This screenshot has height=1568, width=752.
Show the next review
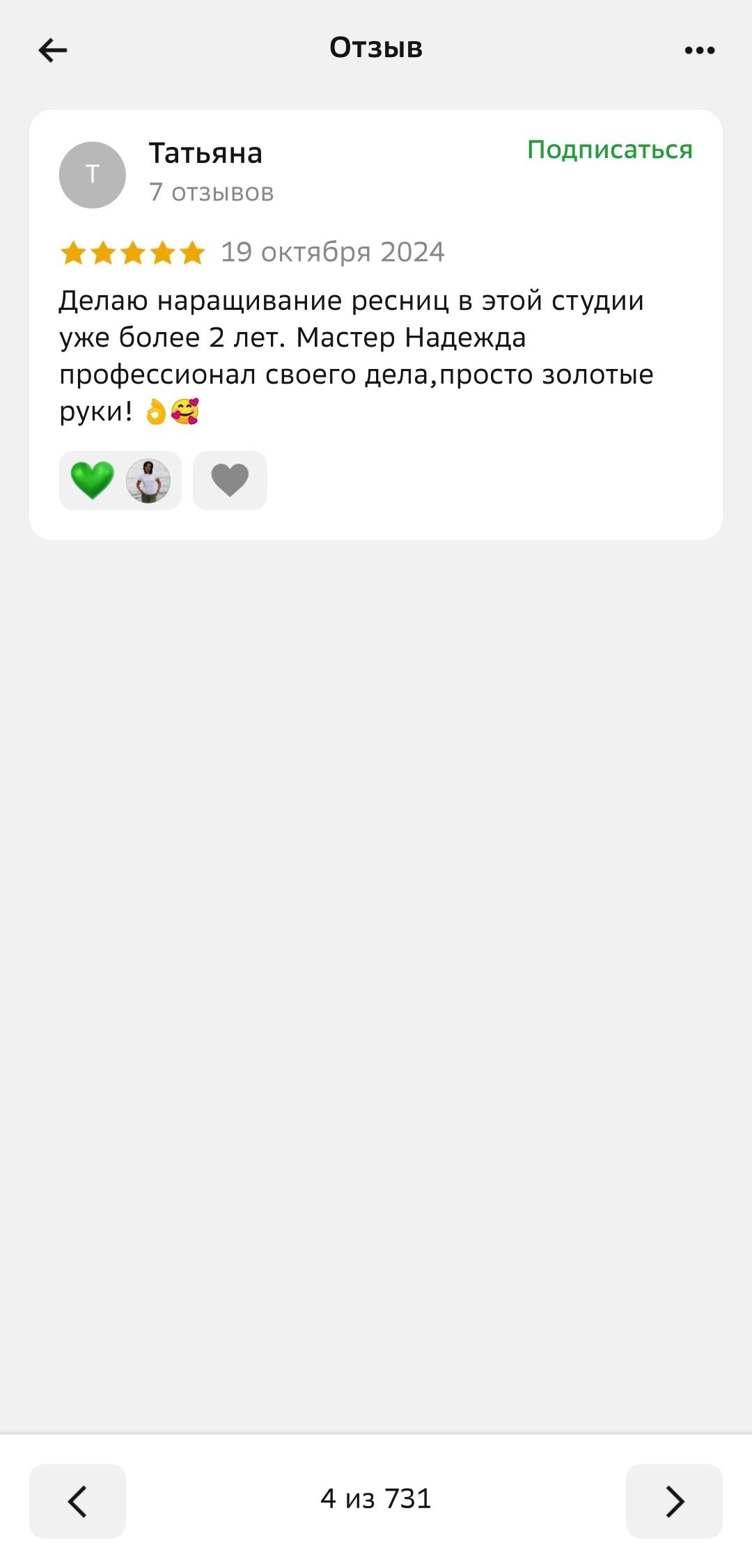point(674,1500)
